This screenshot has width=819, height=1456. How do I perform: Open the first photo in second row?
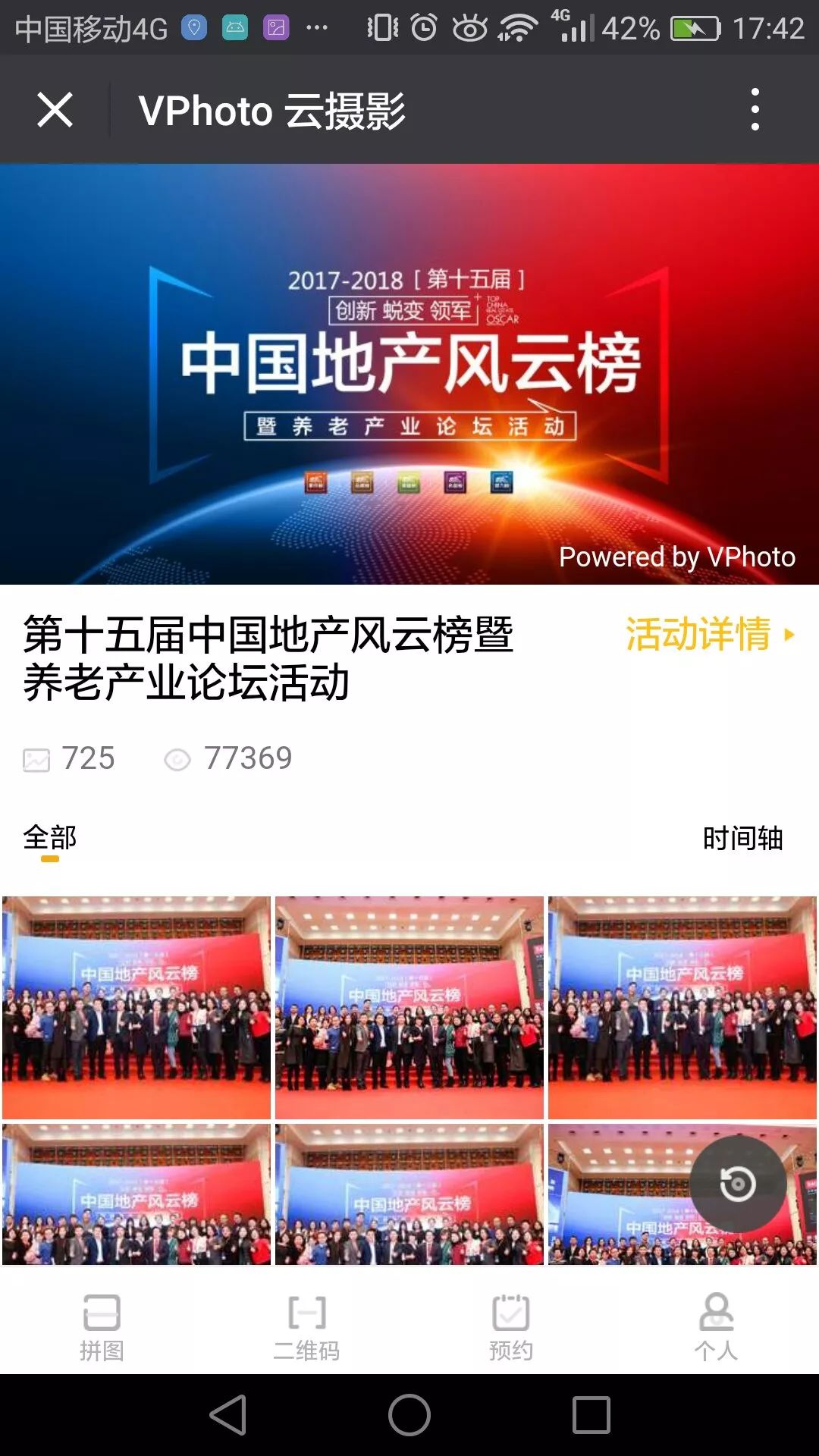[136, 1194]
